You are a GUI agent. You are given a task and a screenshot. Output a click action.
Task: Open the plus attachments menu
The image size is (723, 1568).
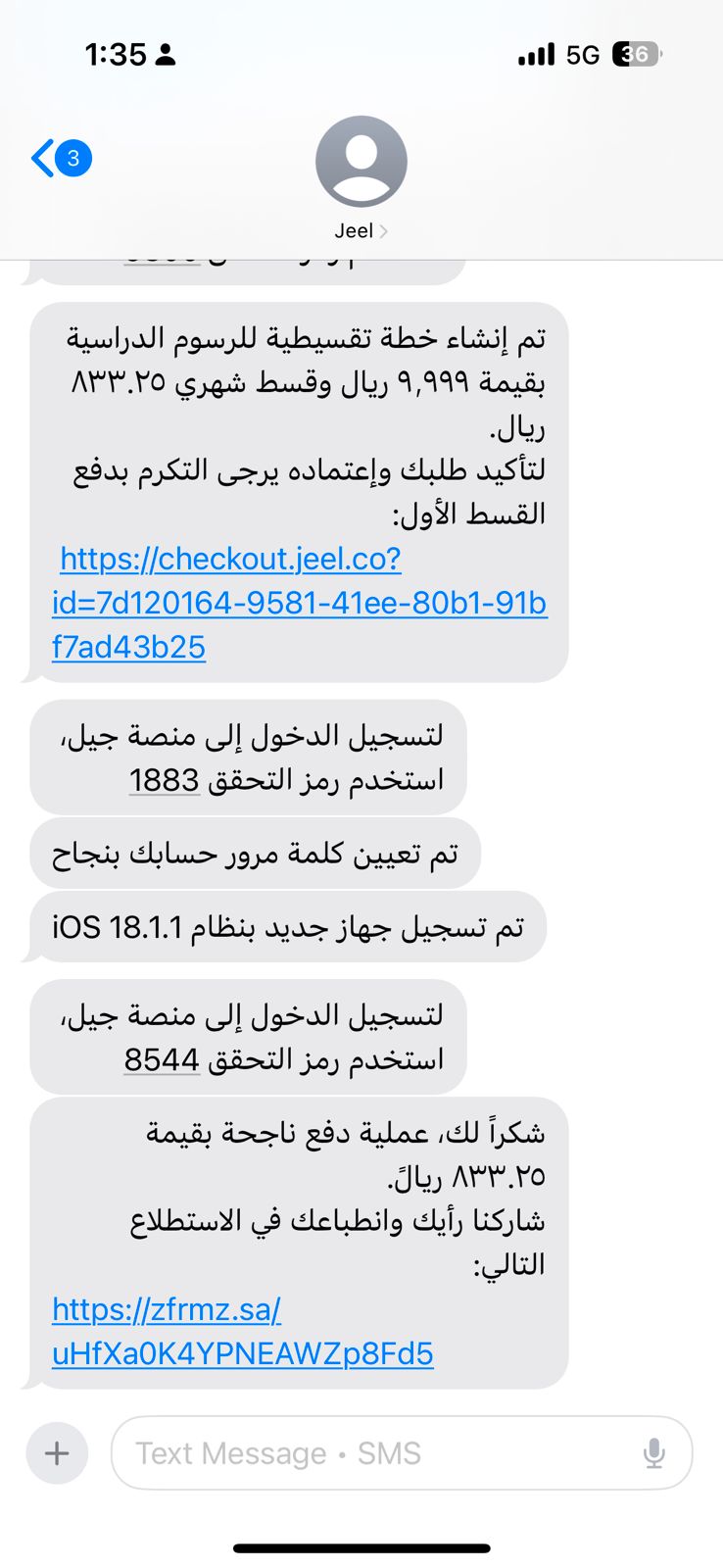[x=57, y=1453]
